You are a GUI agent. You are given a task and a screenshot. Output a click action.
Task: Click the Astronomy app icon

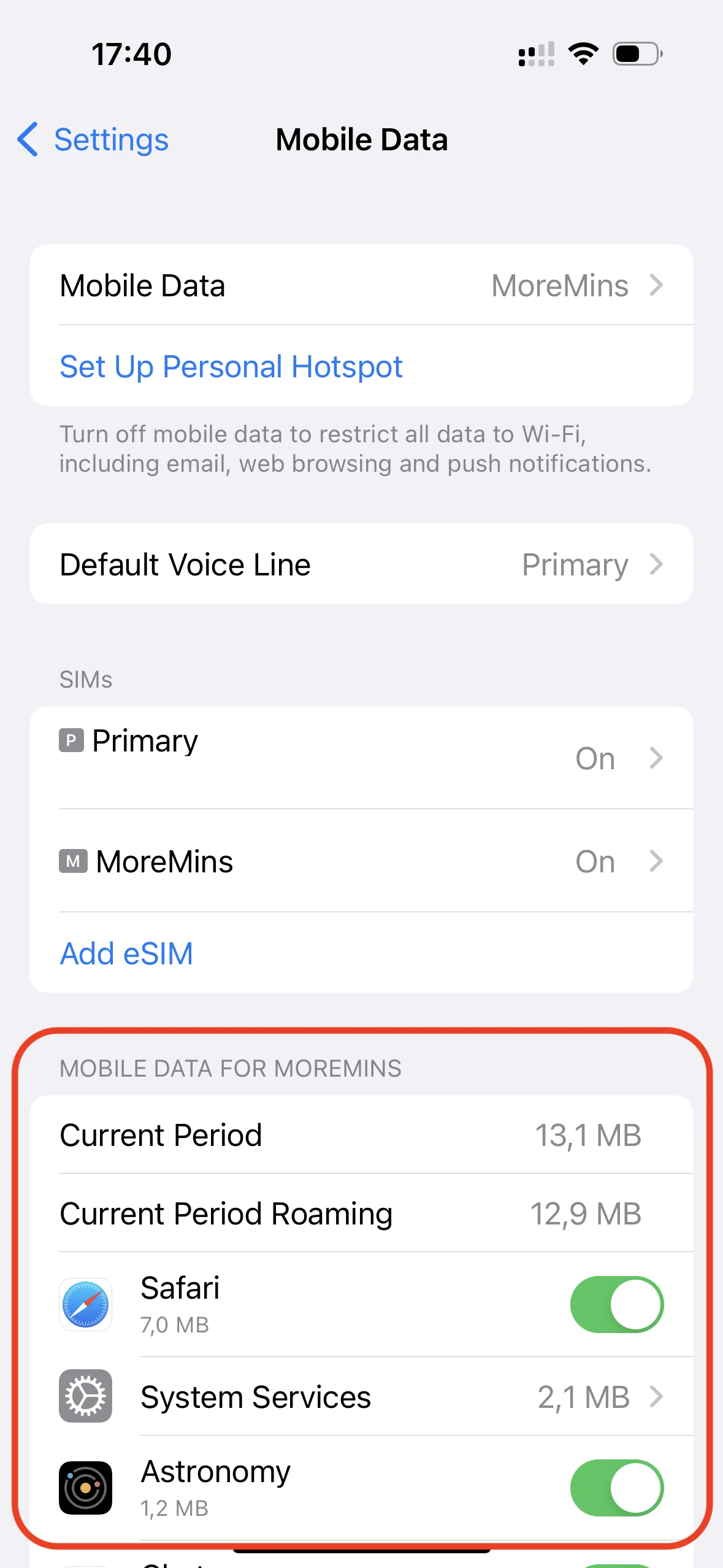point(85,1488)
